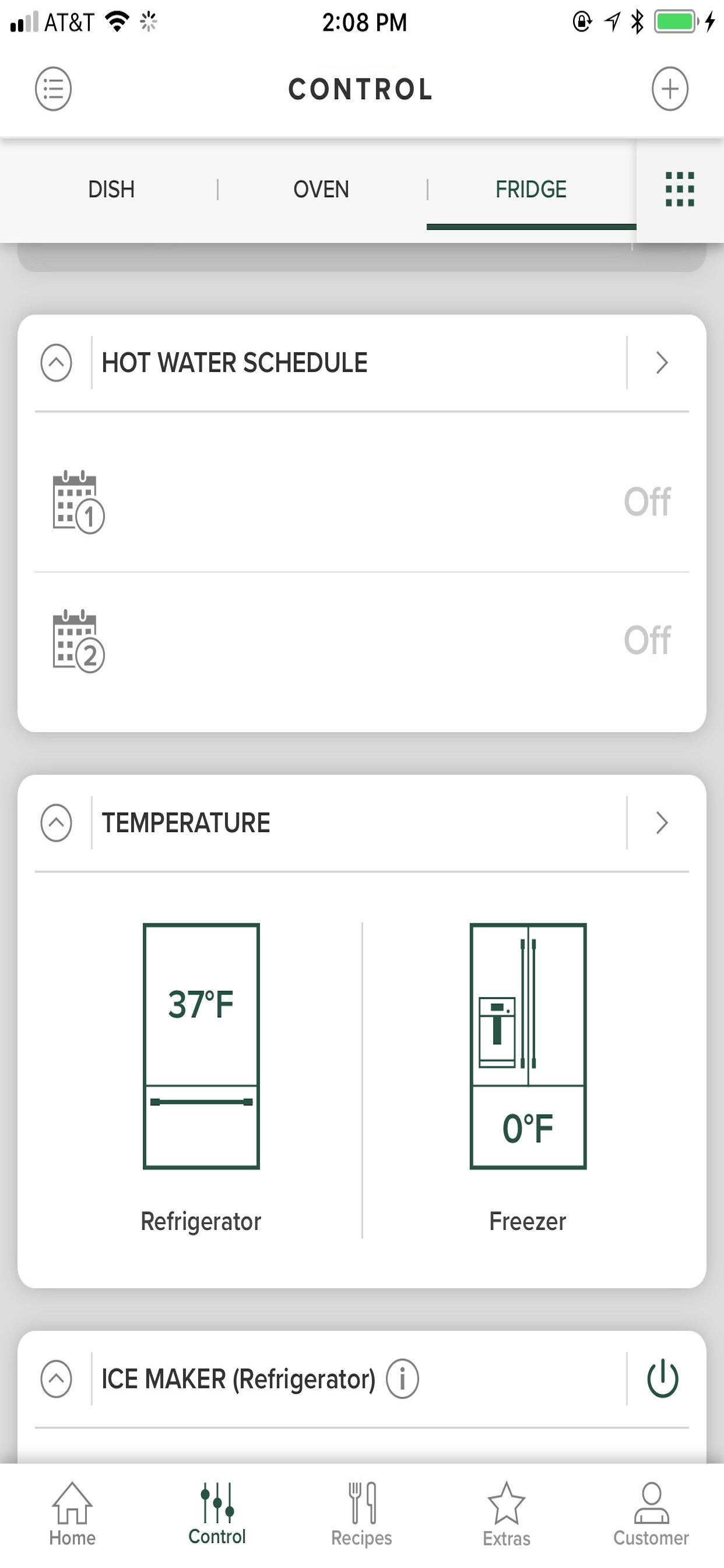Open hot water schedule 2
Image resolution: width=724 pixels, height=1568 pixels.
(x=361, y=640)
